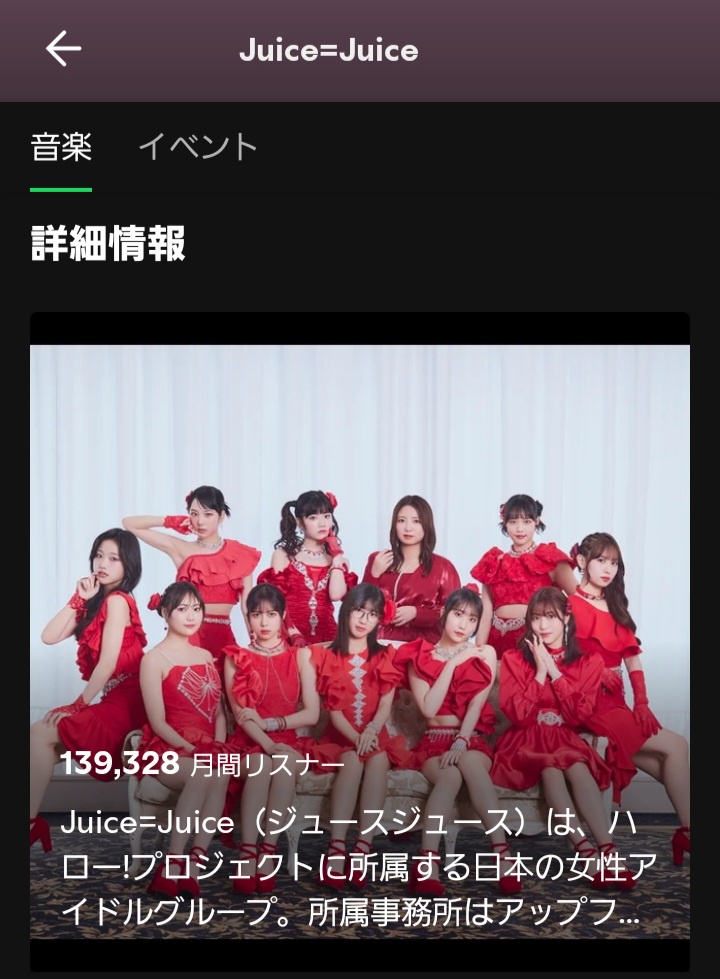Viewport: 720px width, 979px height.
Task: Open the Juice=Juice 詳細情報 card
Action: (x=360, y=640)
